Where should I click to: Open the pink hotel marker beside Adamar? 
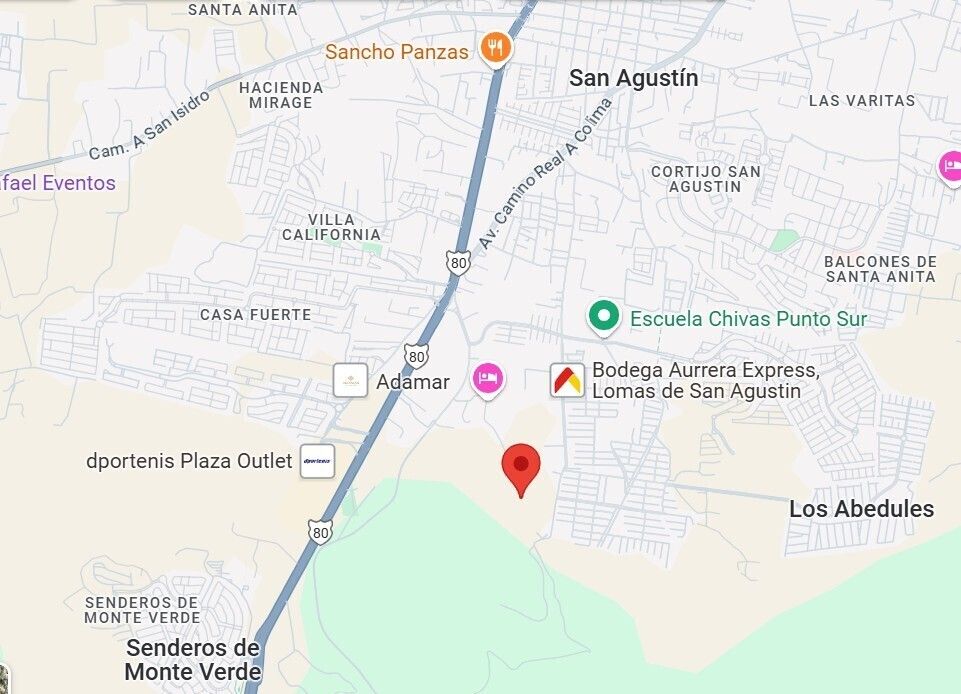tap(488, 379)
